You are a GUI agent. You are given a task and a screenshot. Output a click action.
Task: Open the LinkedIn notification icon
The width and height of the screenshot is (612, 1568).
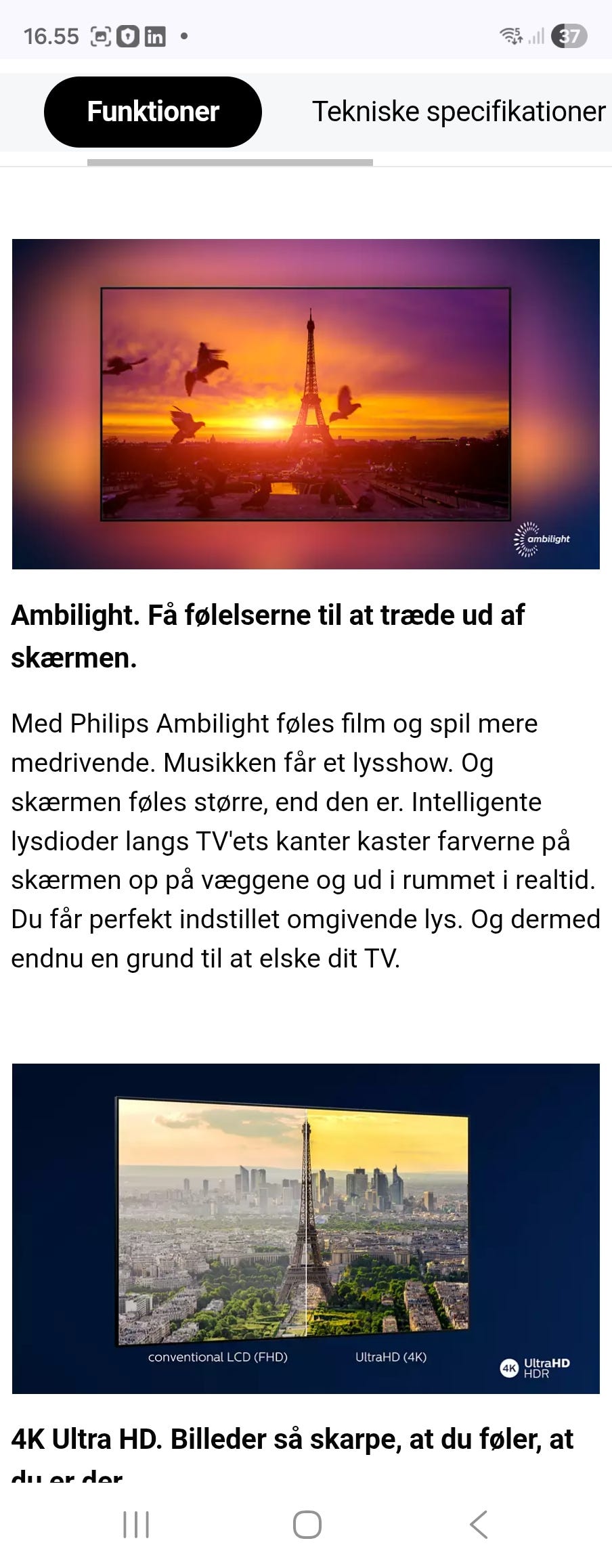coord(154,37)
